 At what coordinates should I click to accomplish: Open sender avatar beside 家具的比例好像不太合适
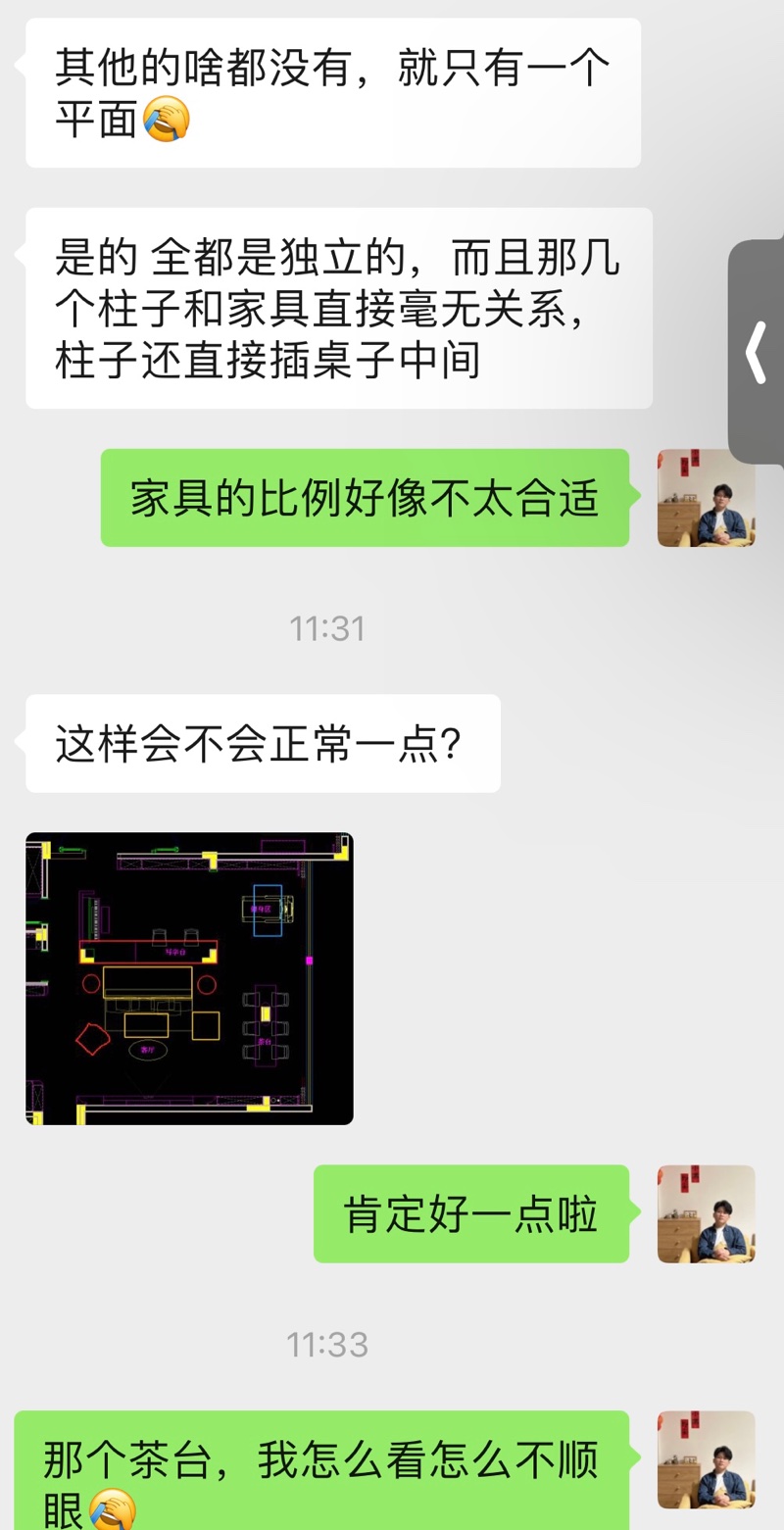706,498
